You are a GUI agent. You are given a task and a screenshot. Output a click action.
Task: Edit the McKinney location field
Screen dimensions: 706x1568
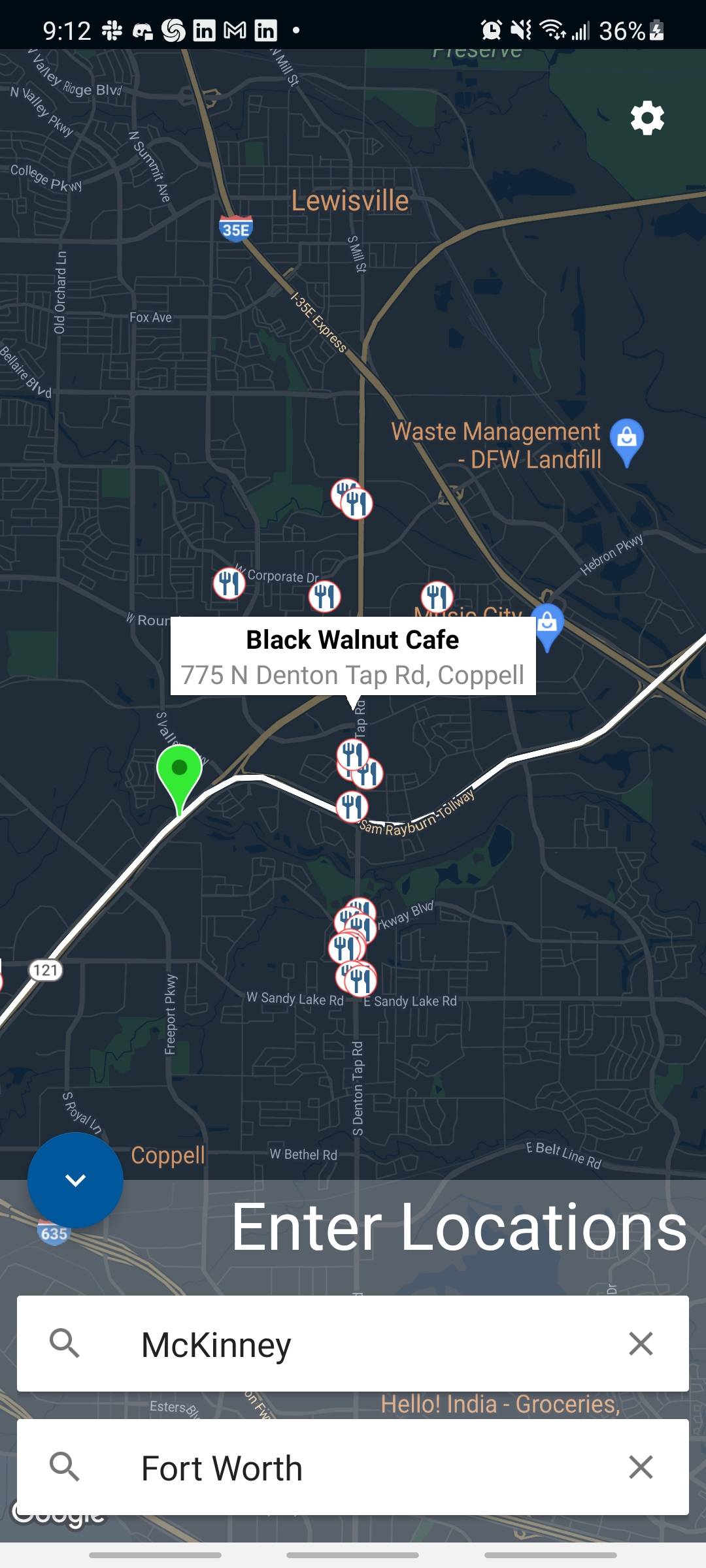[353, 1344]
